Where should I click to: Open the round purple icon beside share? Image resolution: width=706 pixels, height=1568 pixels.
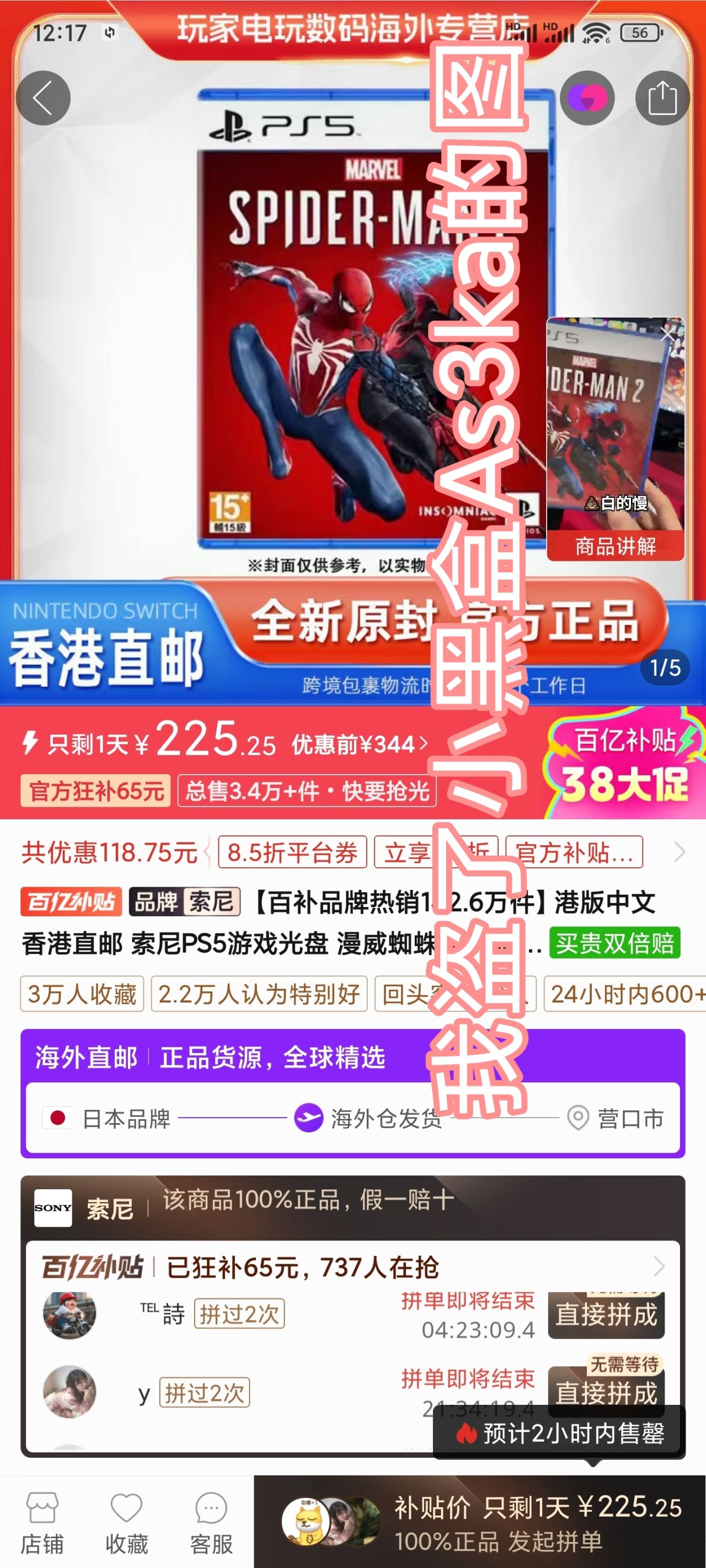click(x=587, y=98)
